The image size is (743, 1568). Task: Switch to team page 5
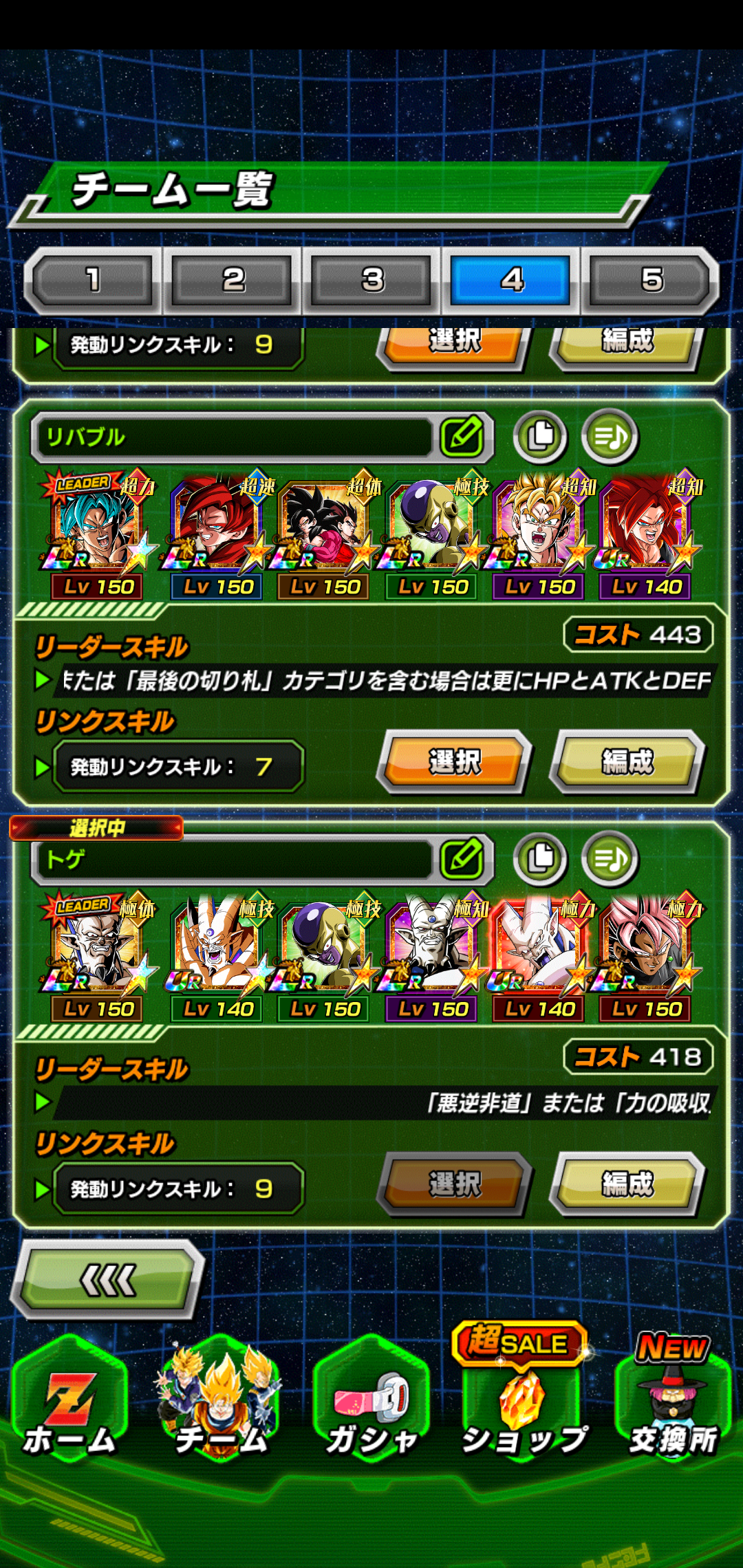pos(651,280)
